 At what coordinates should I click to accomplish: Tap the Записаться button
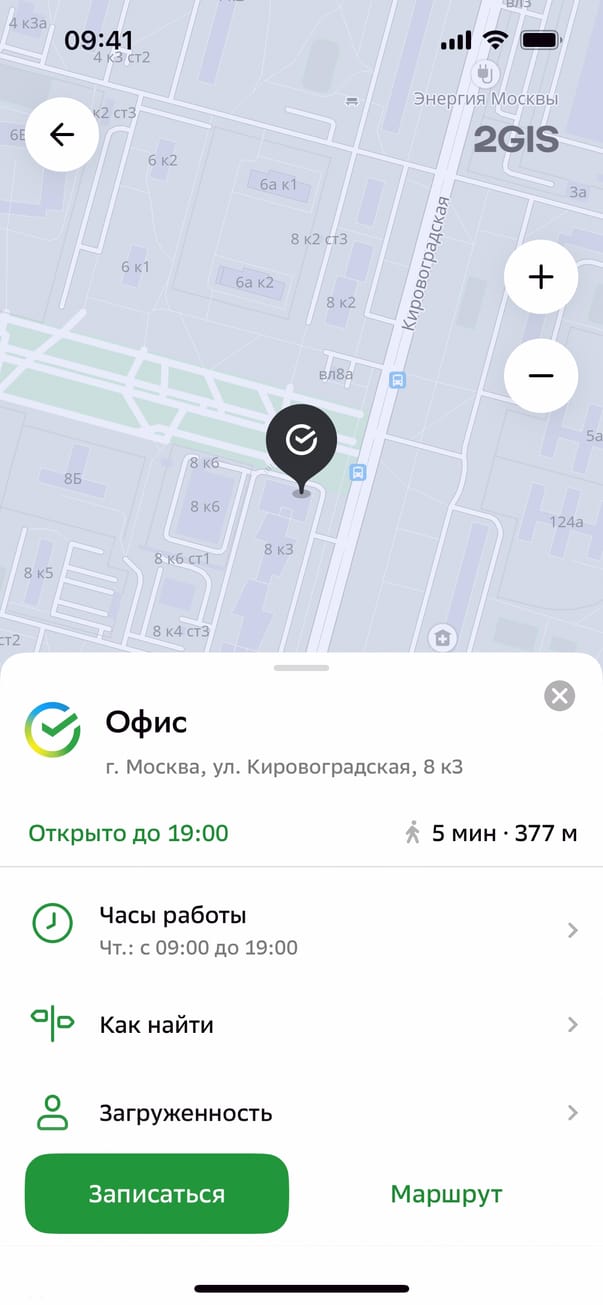pos(157,1194)
